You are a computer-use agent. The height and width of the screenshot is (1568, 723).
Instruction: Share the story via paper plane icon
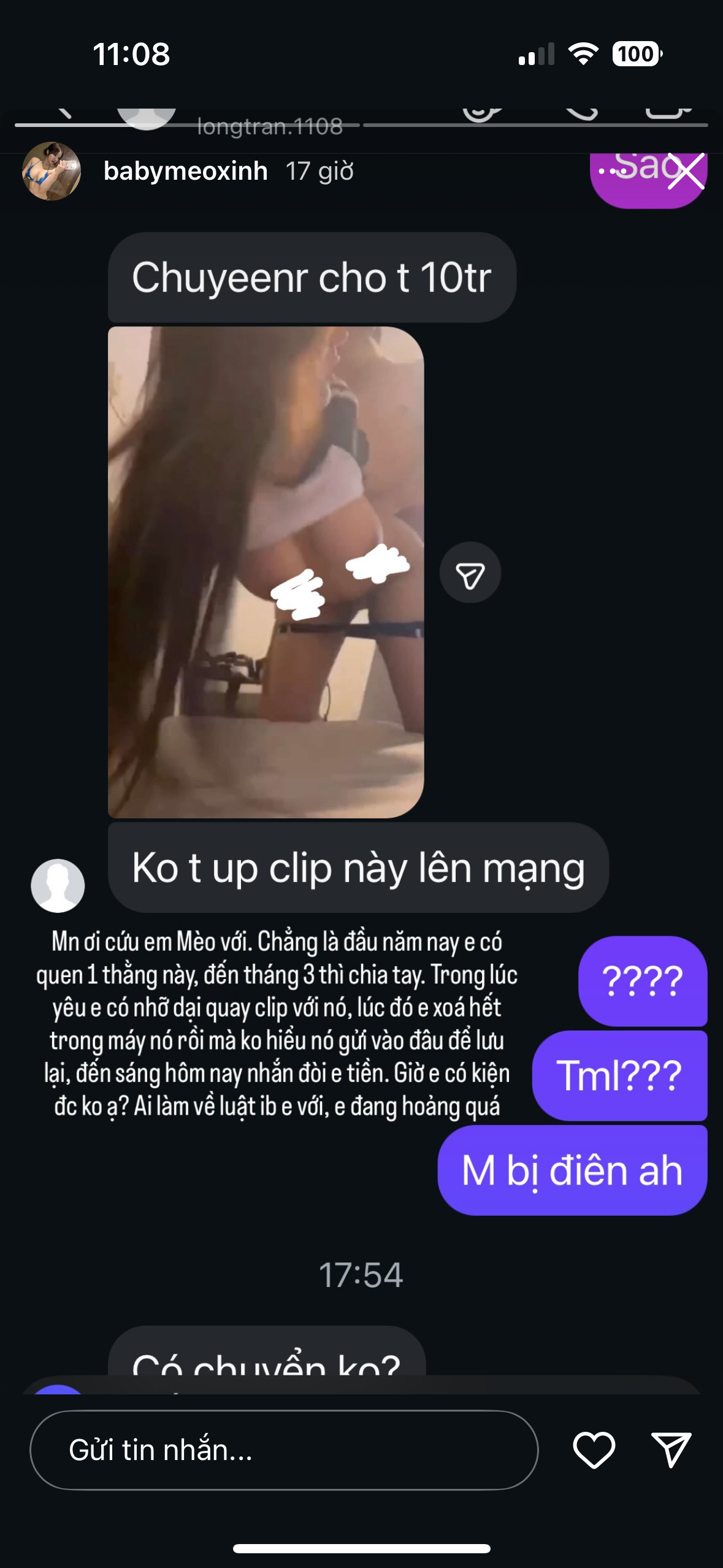click(671, 1450)
